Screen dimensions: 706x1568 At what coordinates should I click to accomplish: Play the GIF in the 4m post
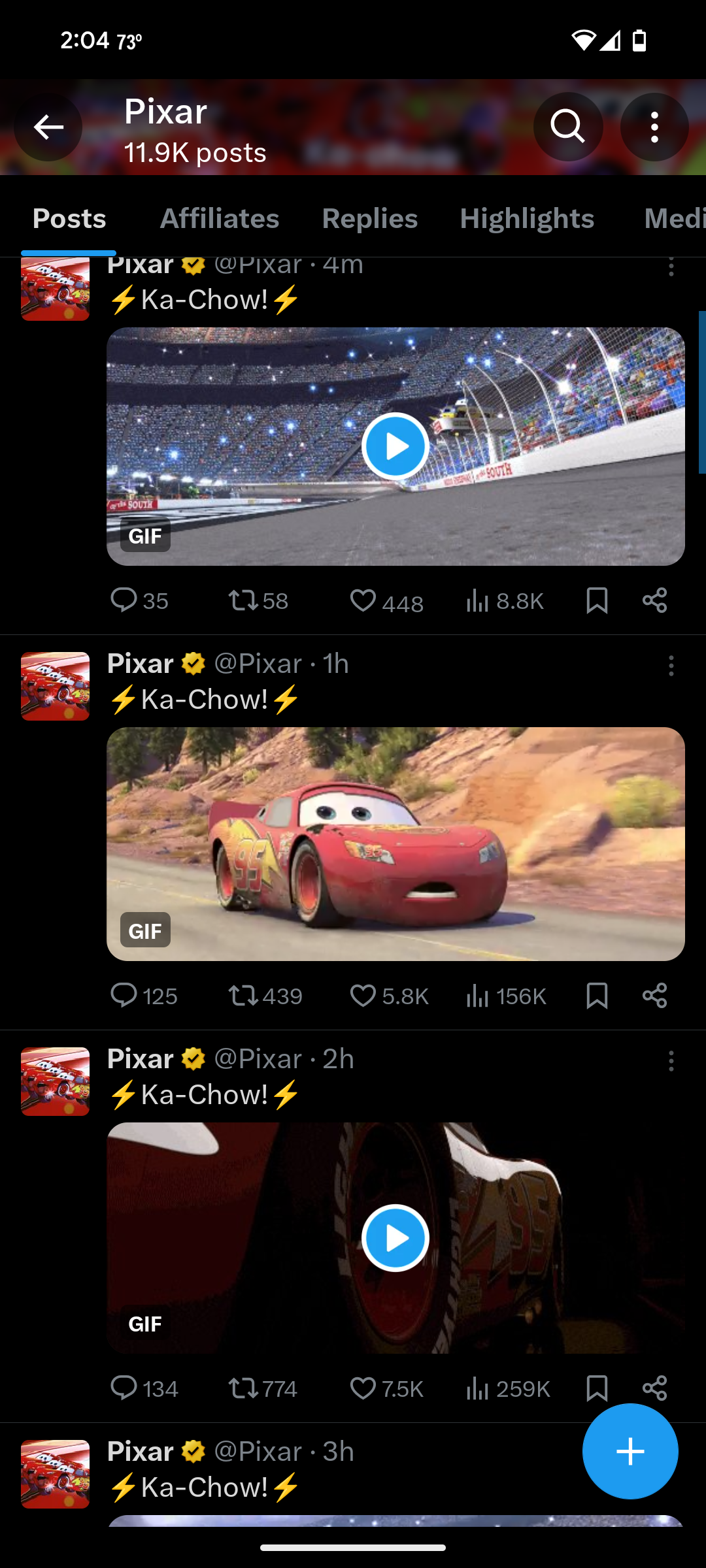coord(395,446)
